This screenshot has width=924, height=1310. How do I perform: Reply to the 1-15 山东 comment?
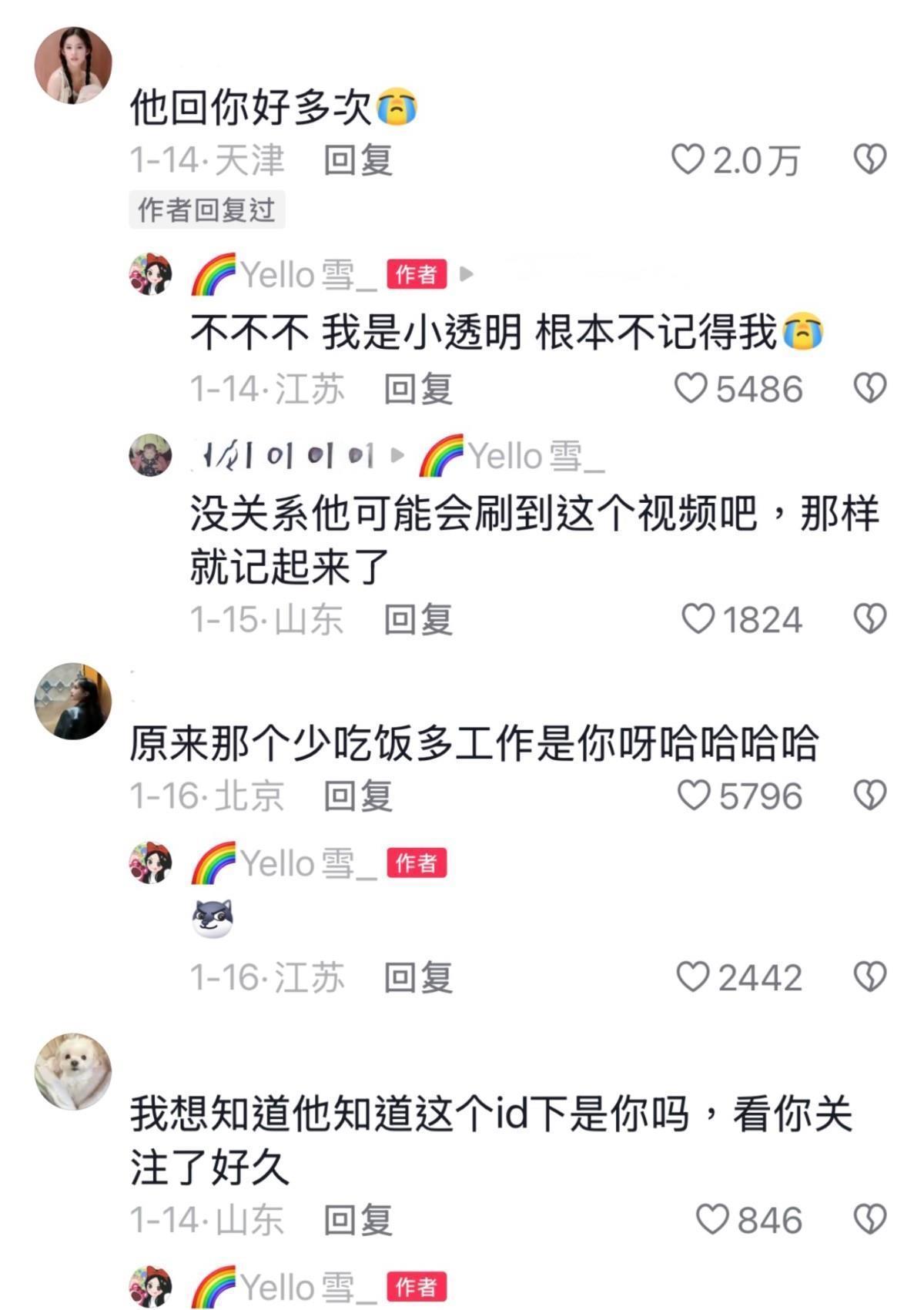(x=418, y=619)
